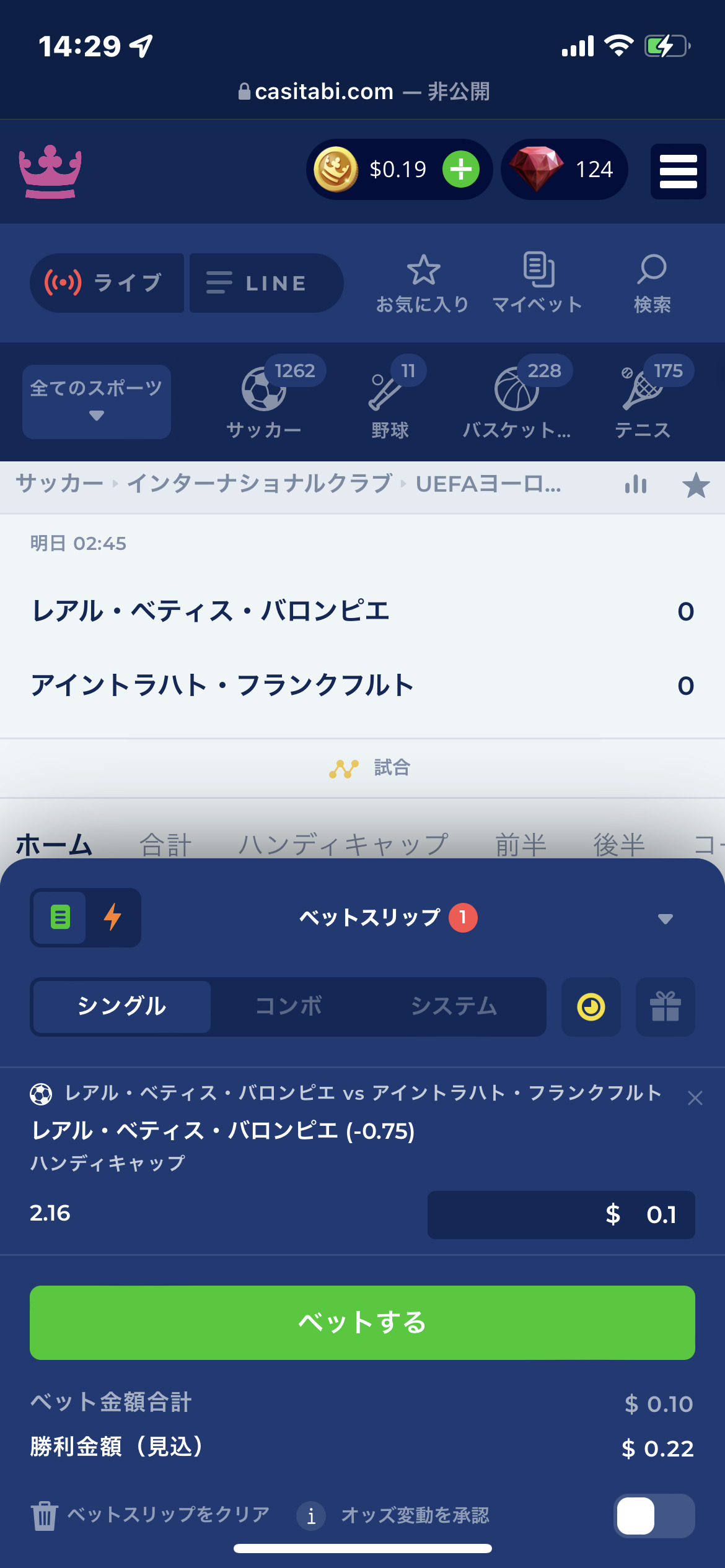Image resolution: width=725 pixels, height=1568 pixels.
Task: Clear the slip via ベットスリップをクリア
Action: point(147,1515)
